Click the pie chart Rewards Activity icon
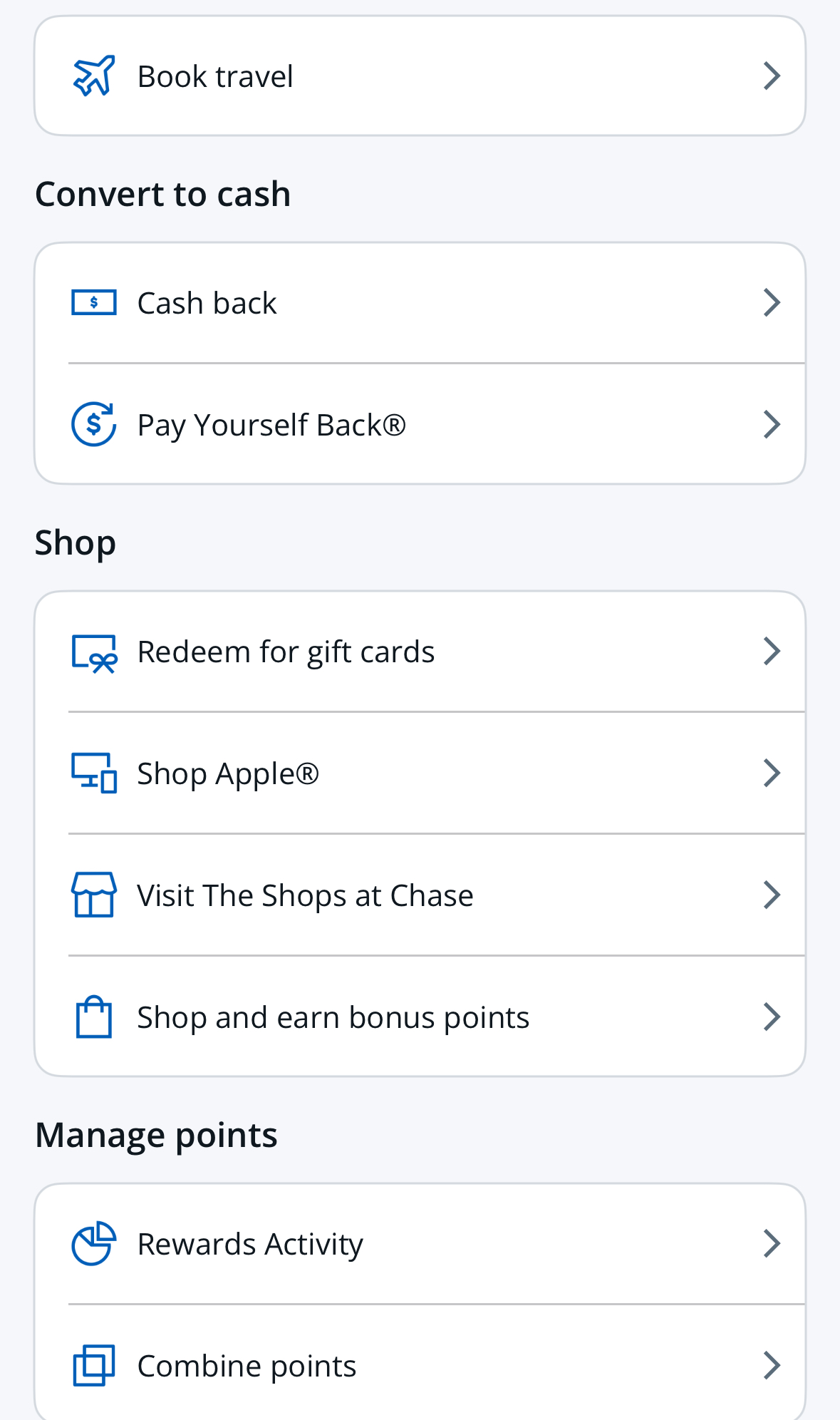 pos(92,1242)
